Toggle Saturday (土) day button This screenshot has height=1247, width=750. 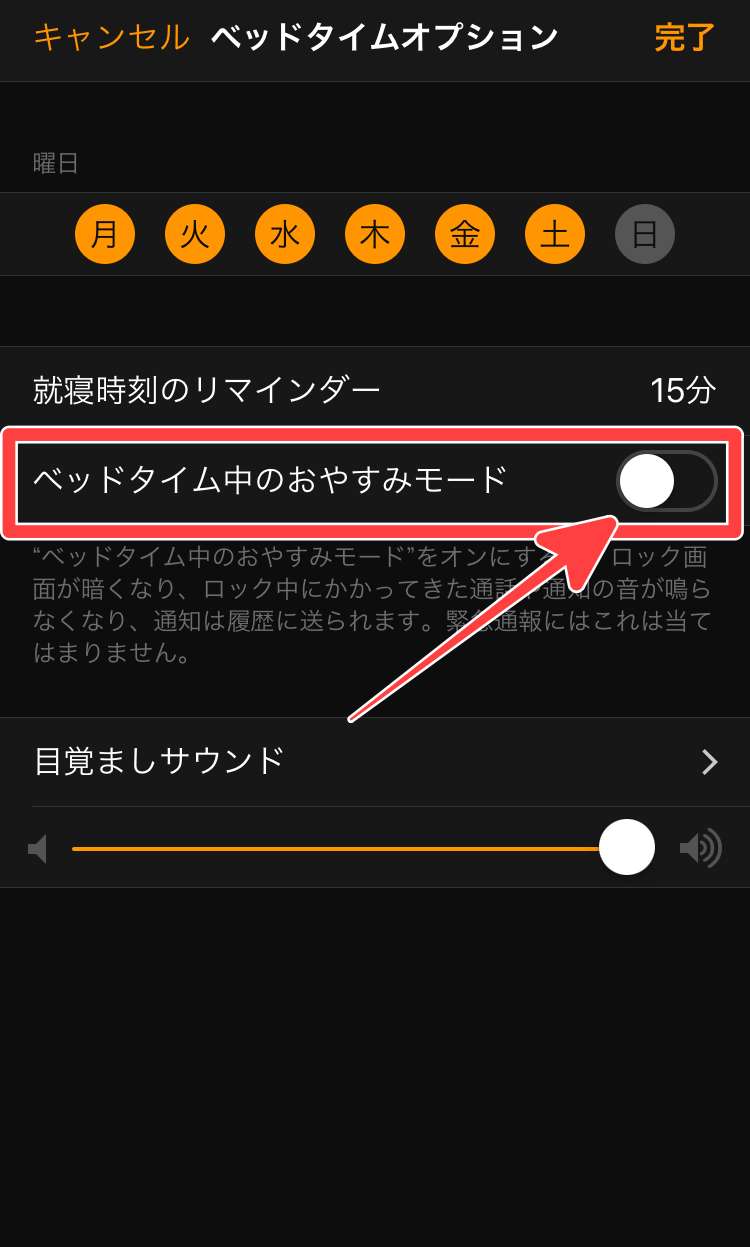(555, 234)
